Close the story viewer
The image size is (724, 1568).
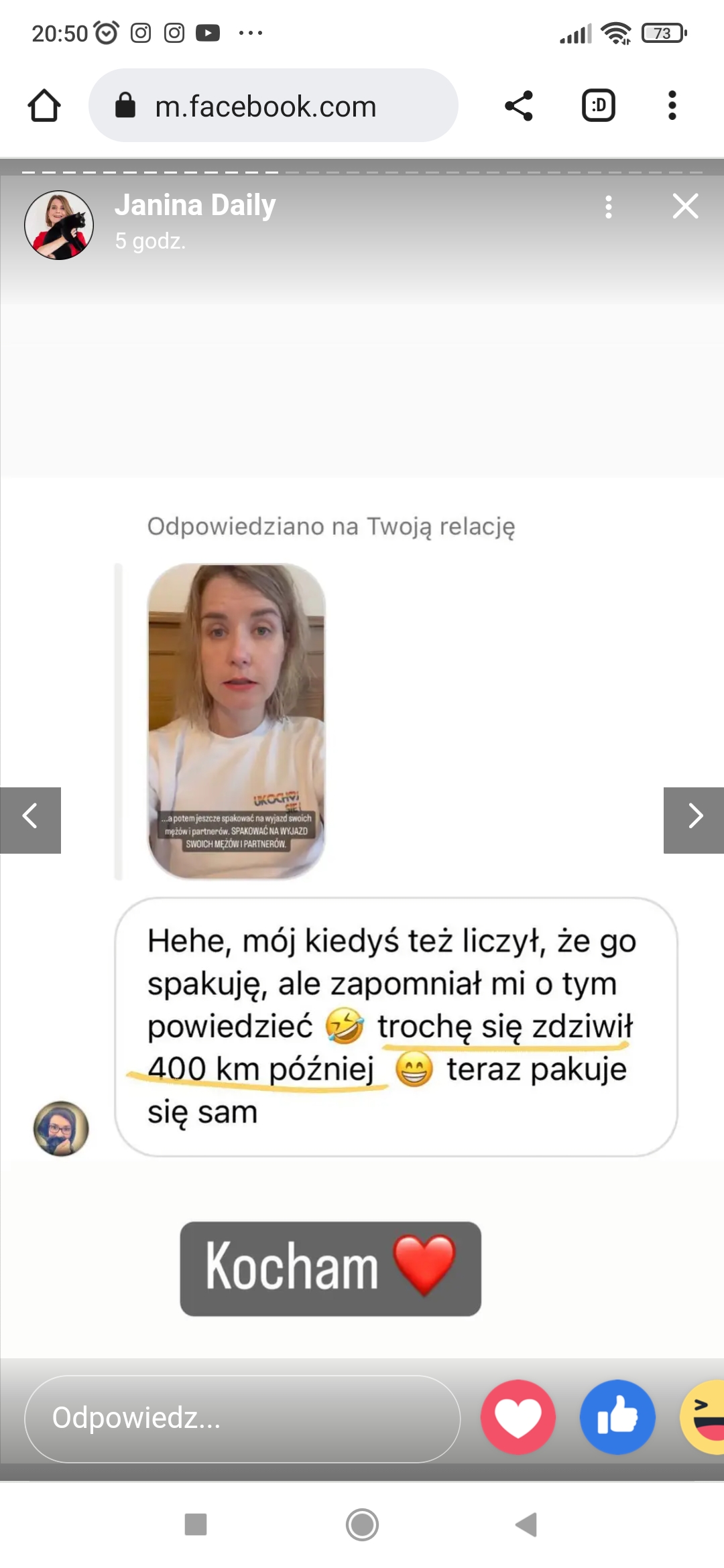click(685, 206)
